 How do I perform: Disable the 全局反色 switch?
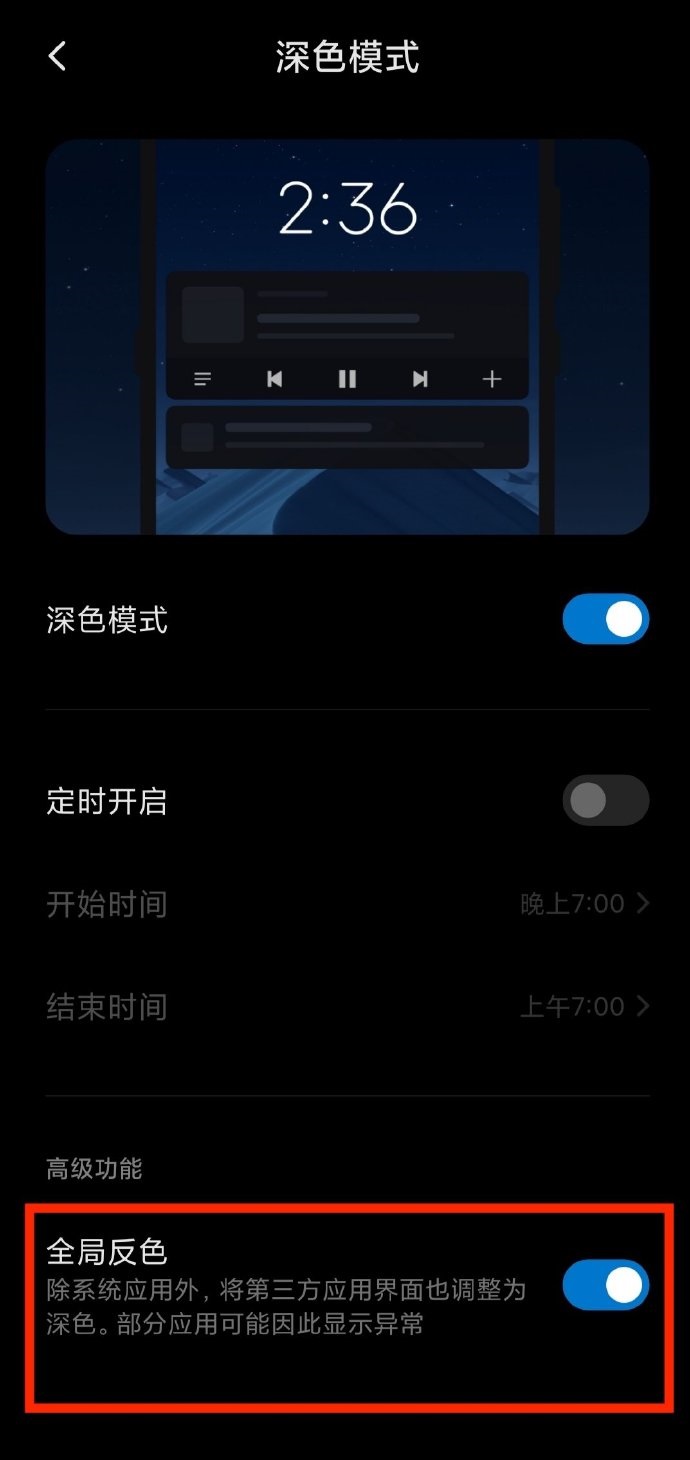605,1285
